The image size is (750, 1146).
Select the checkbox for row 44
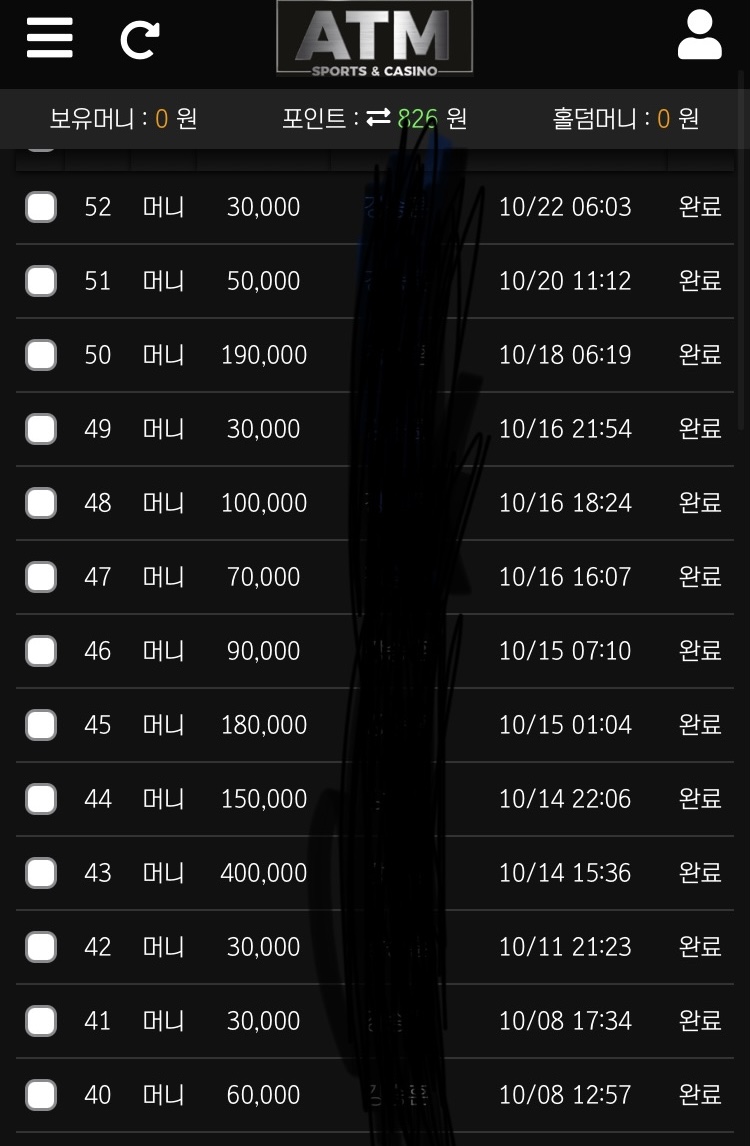coord(41,799)
